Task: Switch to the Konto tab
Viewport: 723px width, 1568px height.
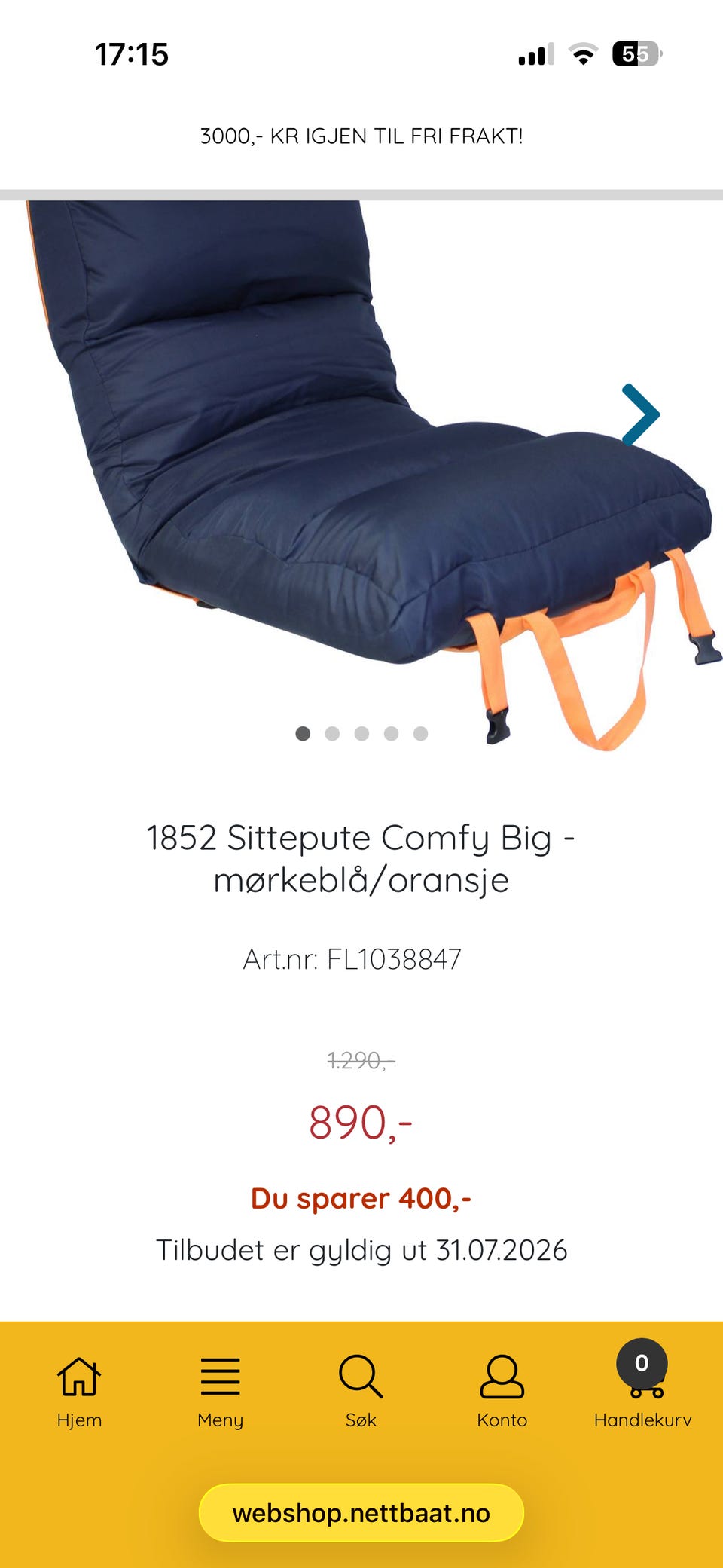Action: pos(502,1391)
